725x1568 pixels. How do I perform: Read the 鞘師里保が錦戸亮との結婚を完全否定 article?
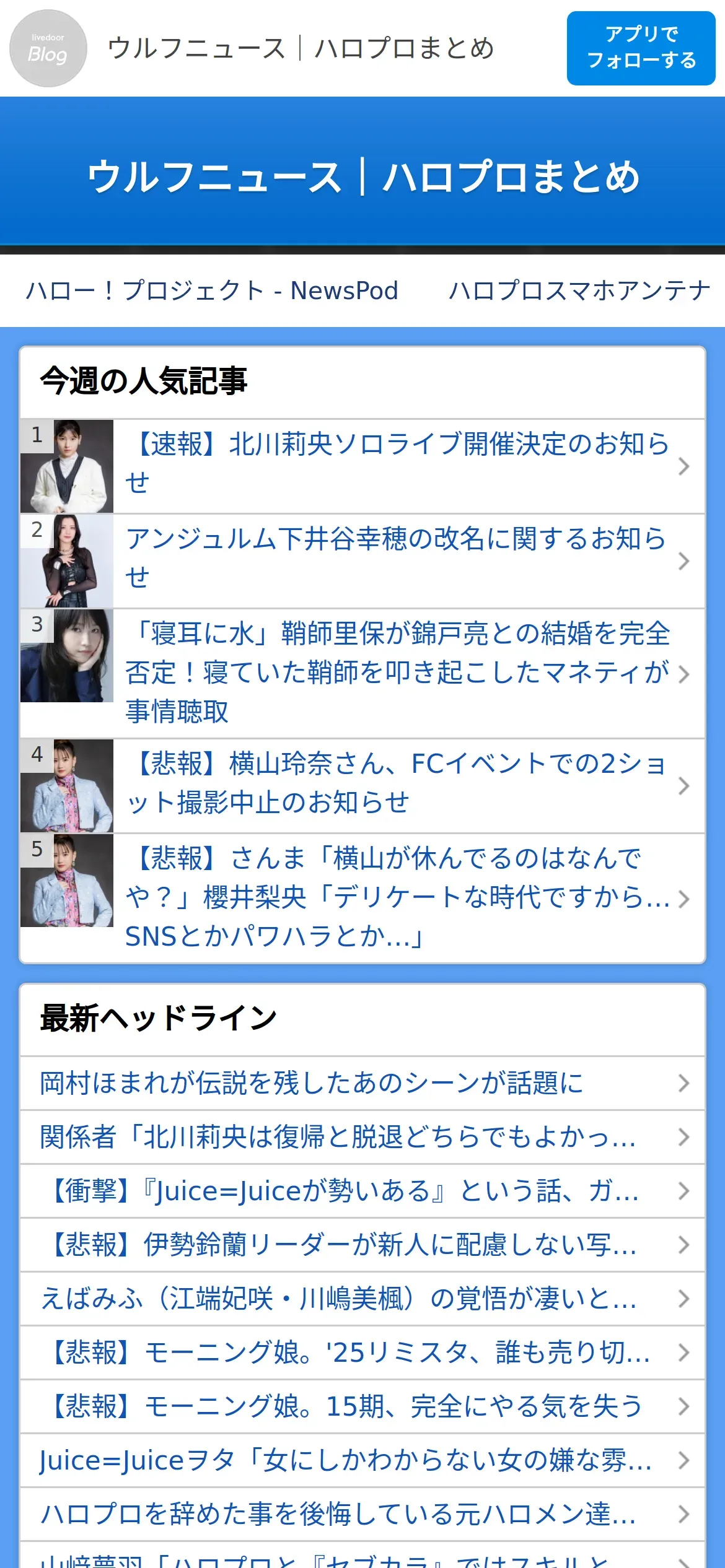[x=397, y=673]
